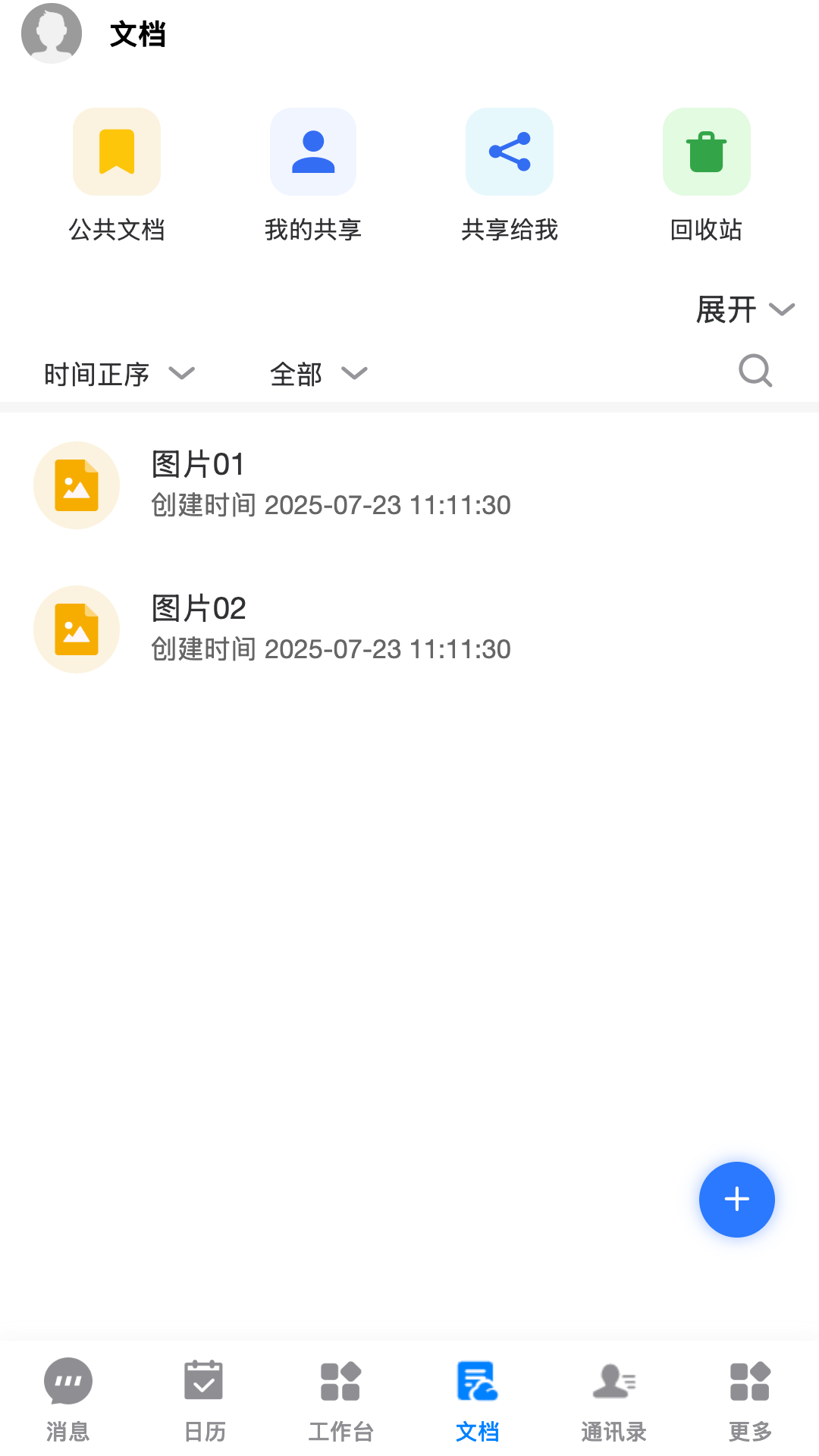819x1456 pixels.
Task: Switch to the 文档 tab
Action: pyautogui.click(x=476, y=1399)
